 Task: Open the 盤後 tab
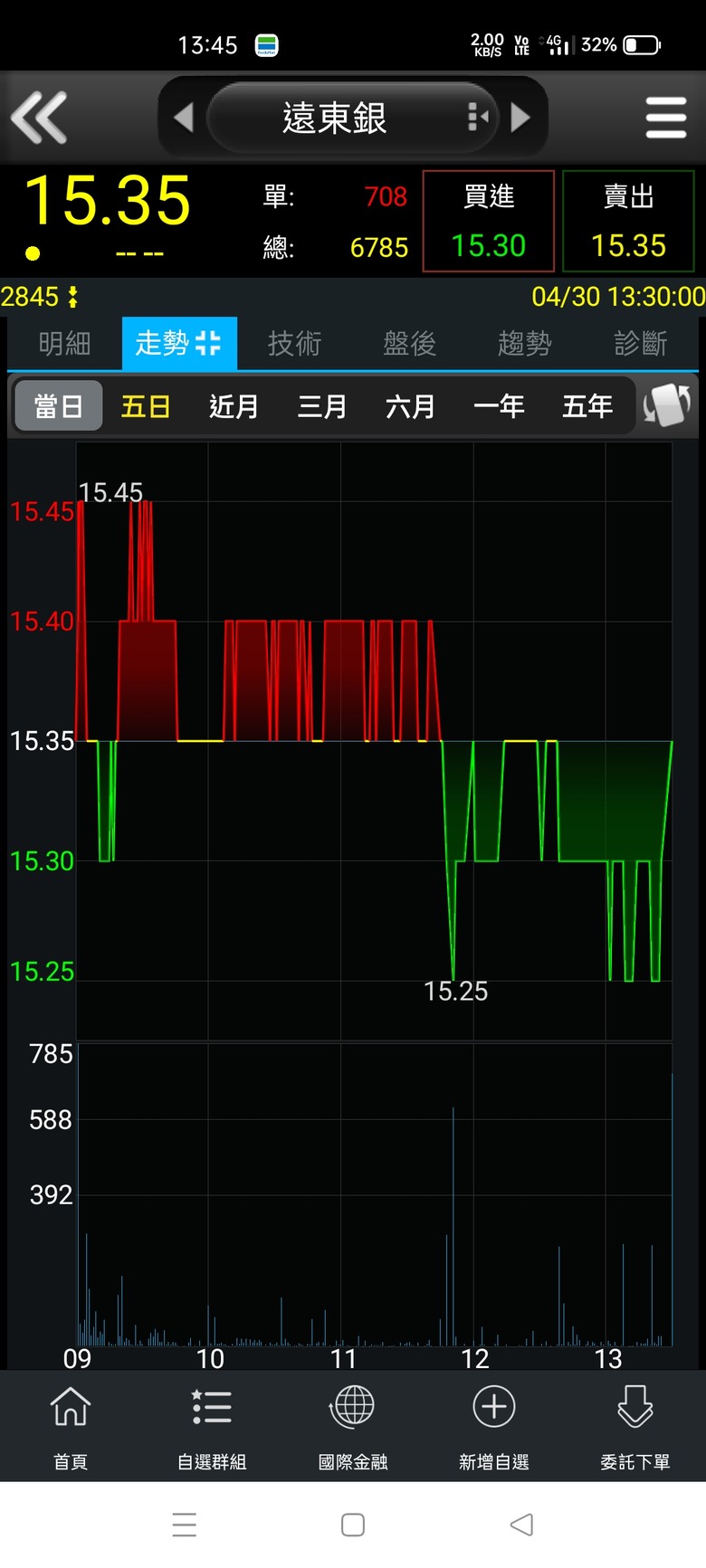tap(409, 344)
